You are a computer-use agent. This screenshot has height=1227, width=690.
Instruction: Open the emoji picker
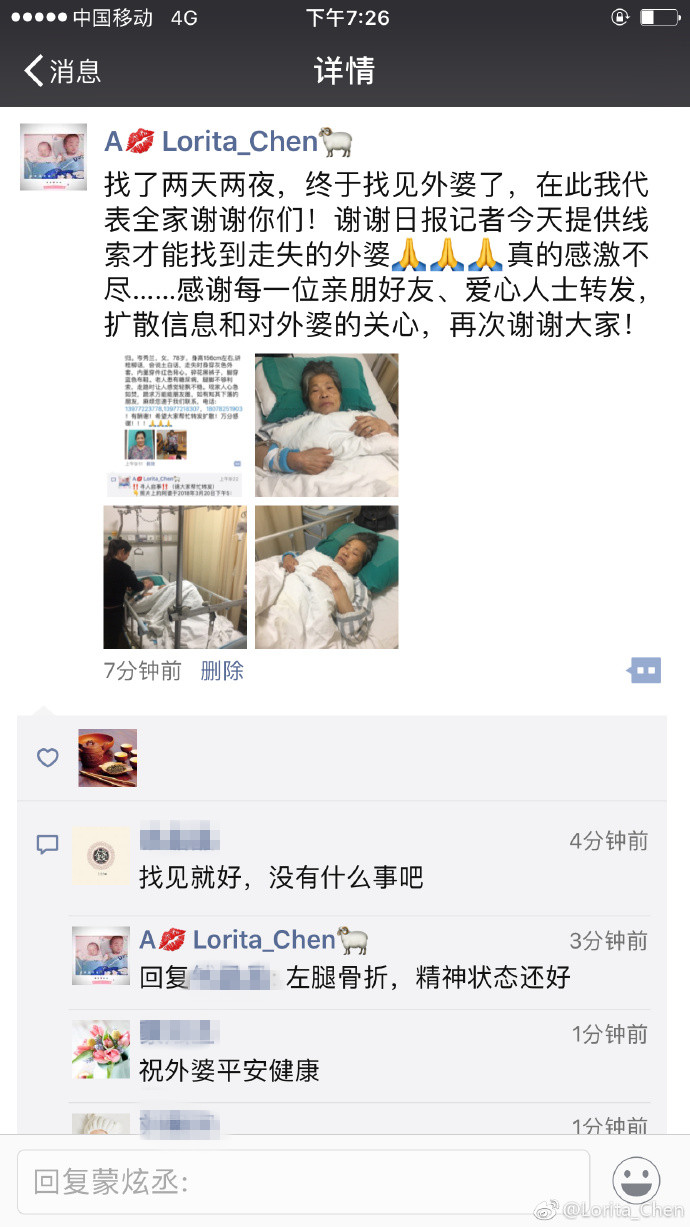(636, 1182)
